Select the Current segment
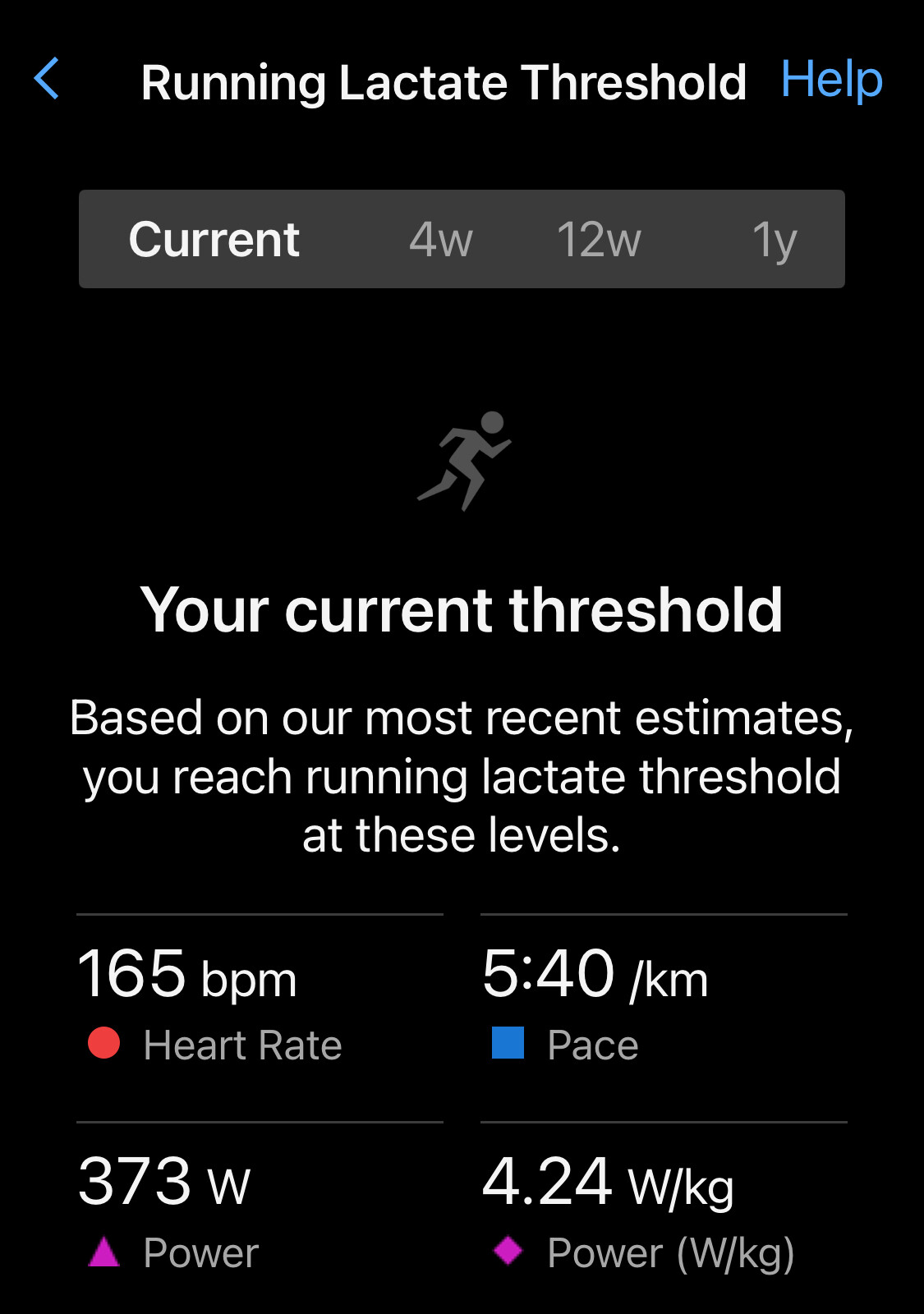The height and width of the screenshot is (1314, 924). click(214, 240)
